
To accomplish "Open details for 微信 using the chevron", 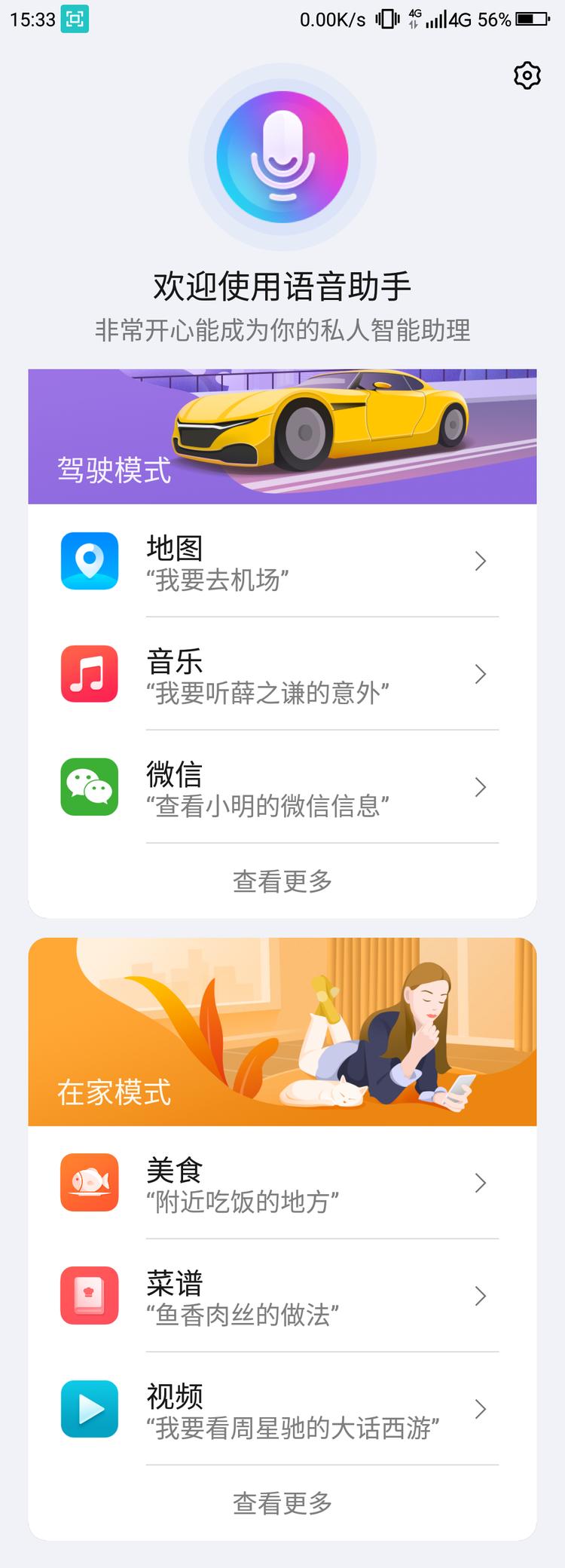I will pyautogui.click(x=480, y=787).
